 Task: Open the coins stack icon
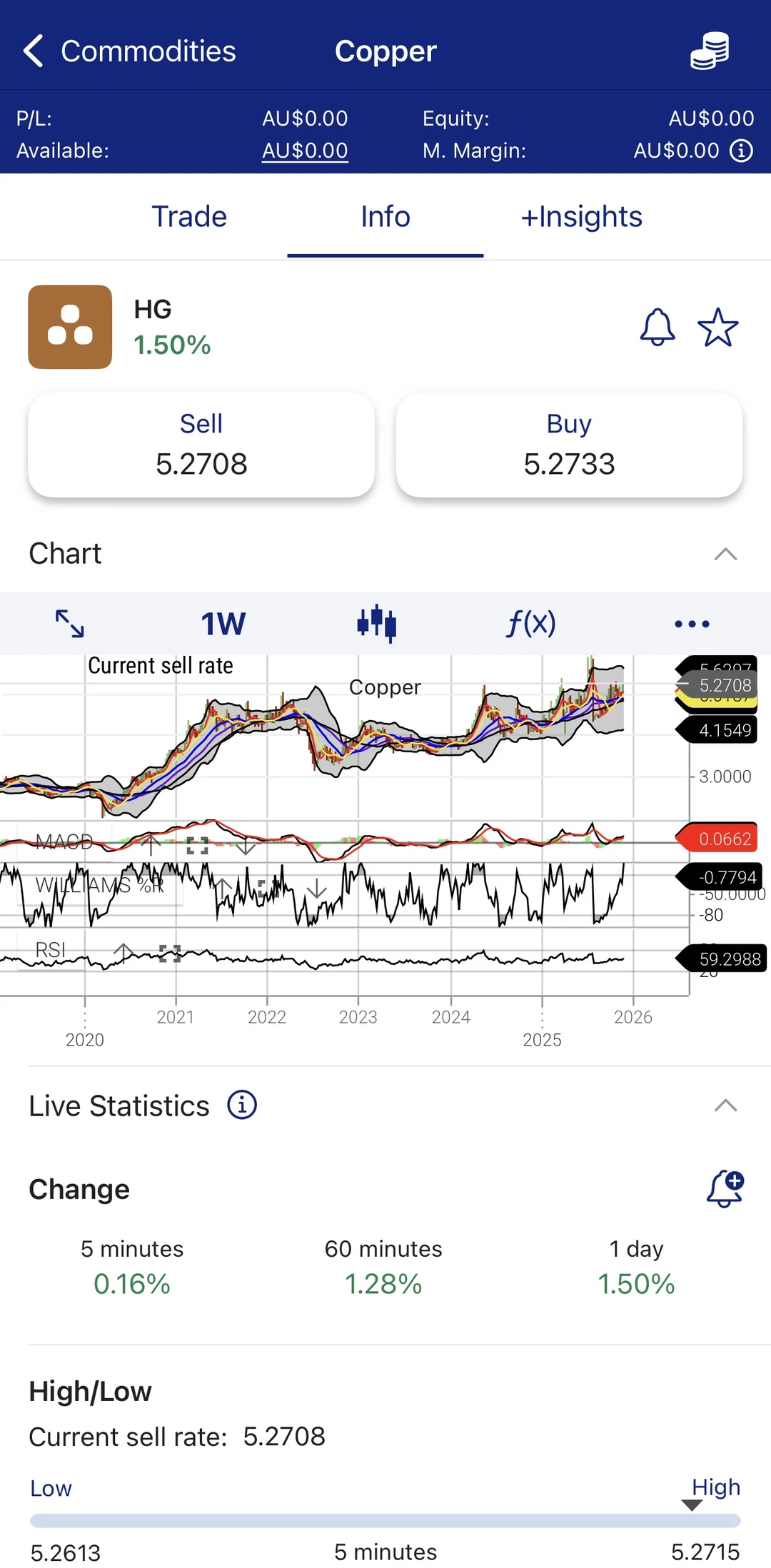710,51
